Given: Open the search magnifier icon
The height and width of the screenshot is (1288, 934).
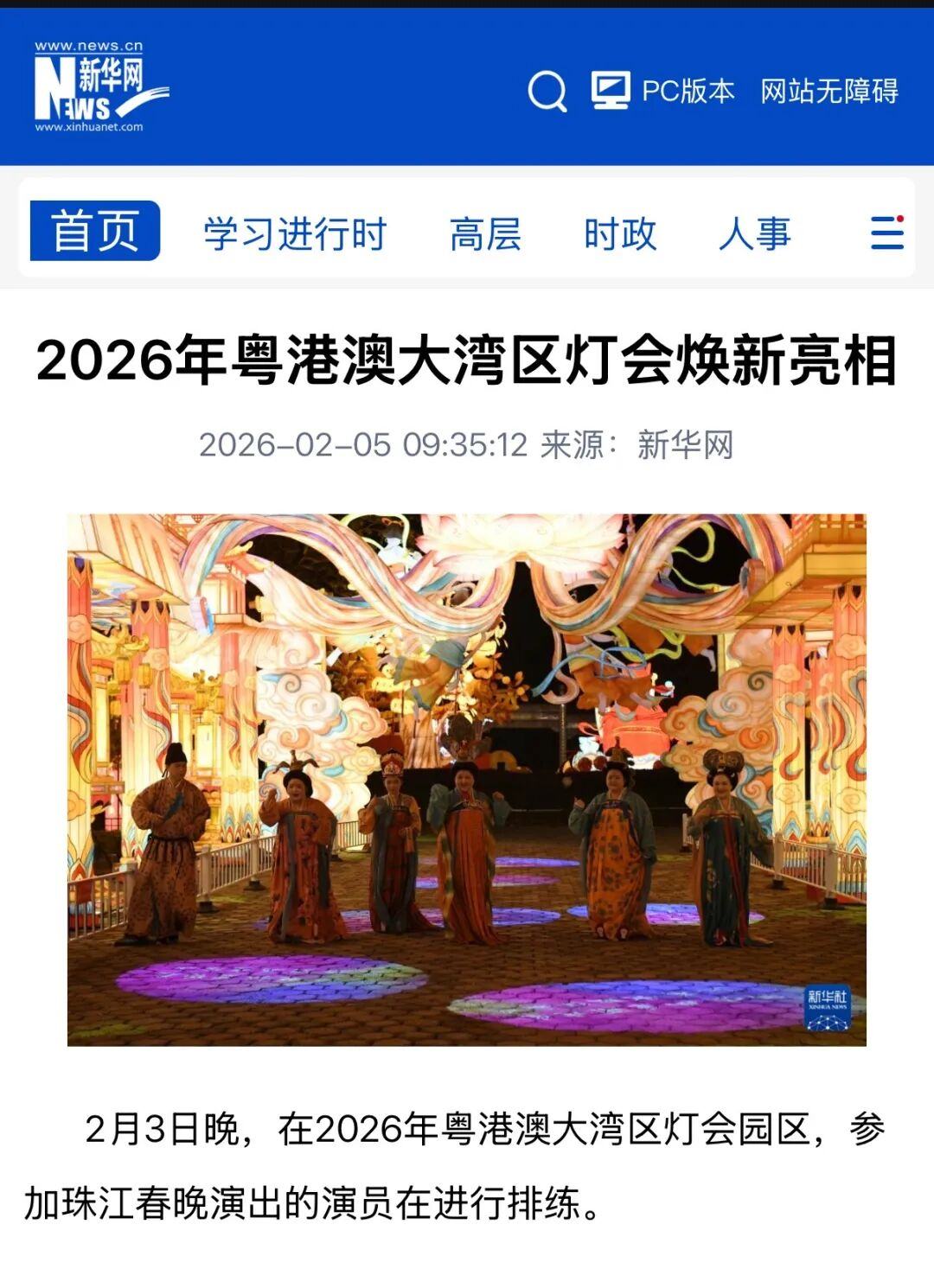Looking at the screenshot, I should (x=547, y=91).
